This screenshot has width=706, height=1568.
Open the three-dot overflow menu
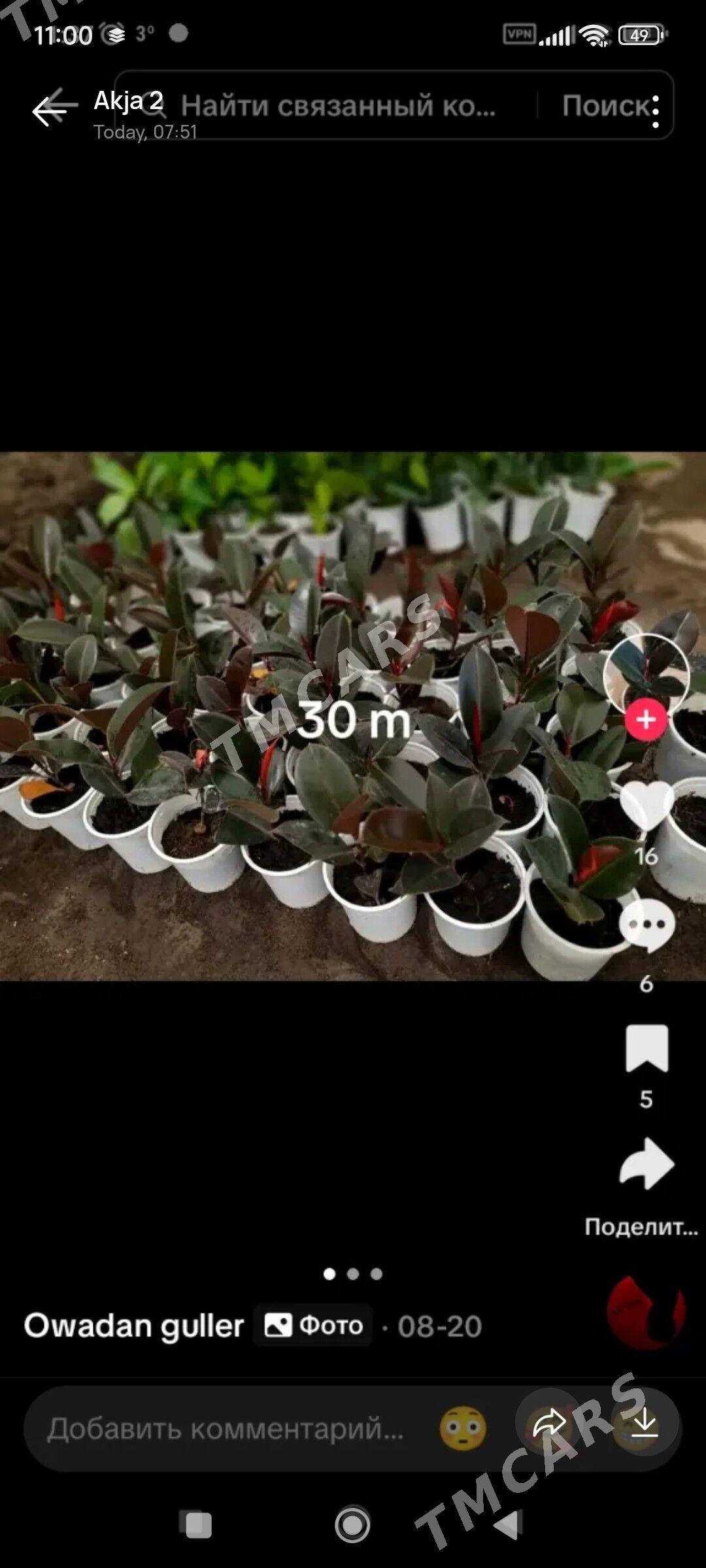coord(655,111)
